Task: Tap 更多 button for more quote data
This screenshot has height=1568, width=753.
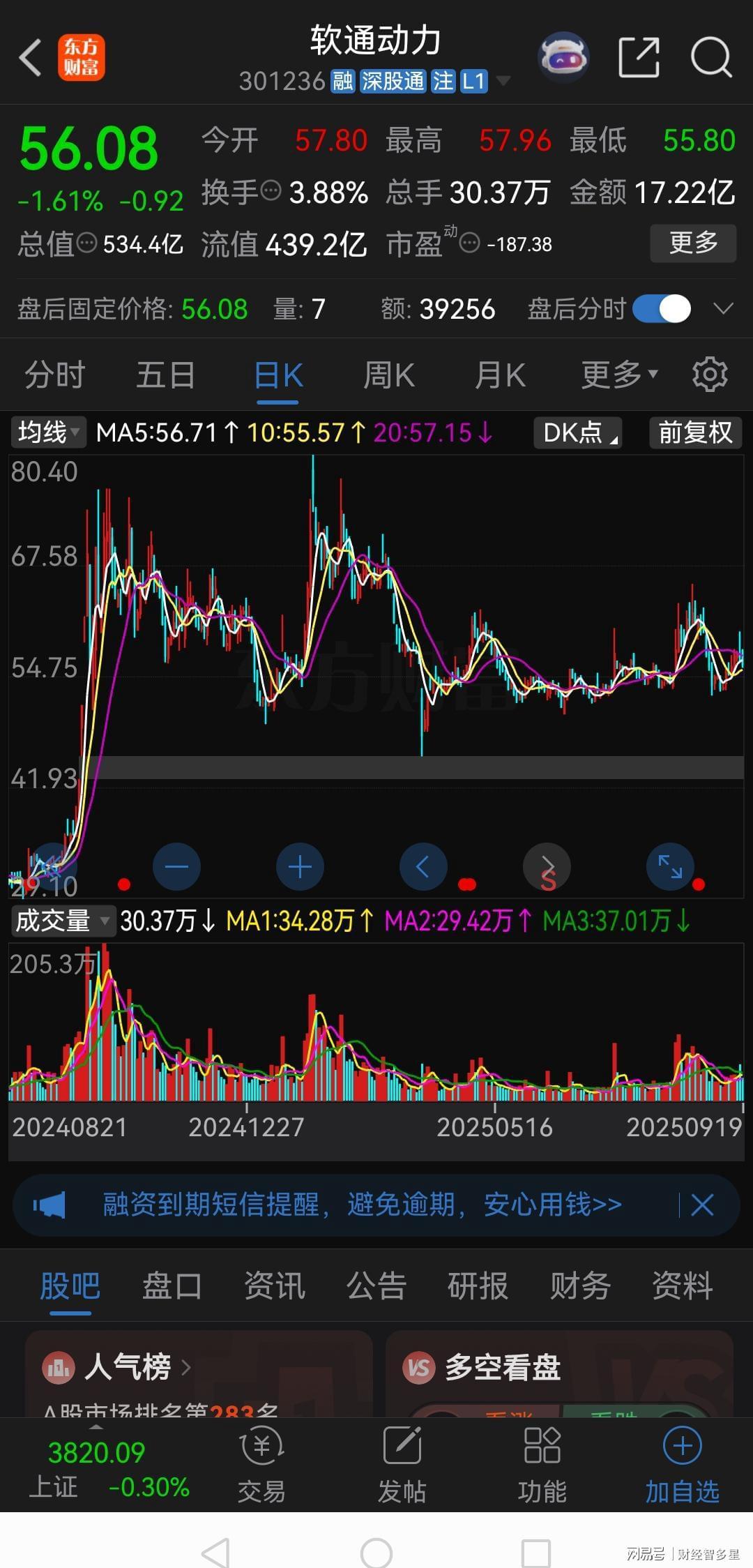Action: (693, 243)
